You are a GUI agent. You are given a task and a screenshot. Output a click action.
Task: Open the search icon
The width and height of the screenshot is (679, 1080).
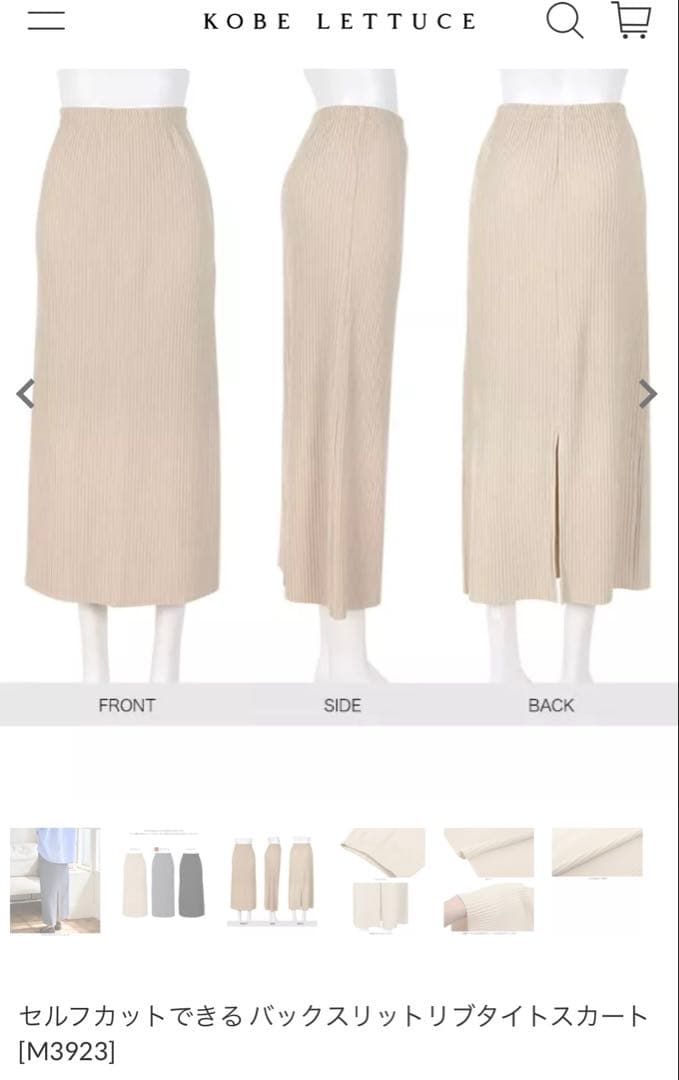(x=564, y=20)
